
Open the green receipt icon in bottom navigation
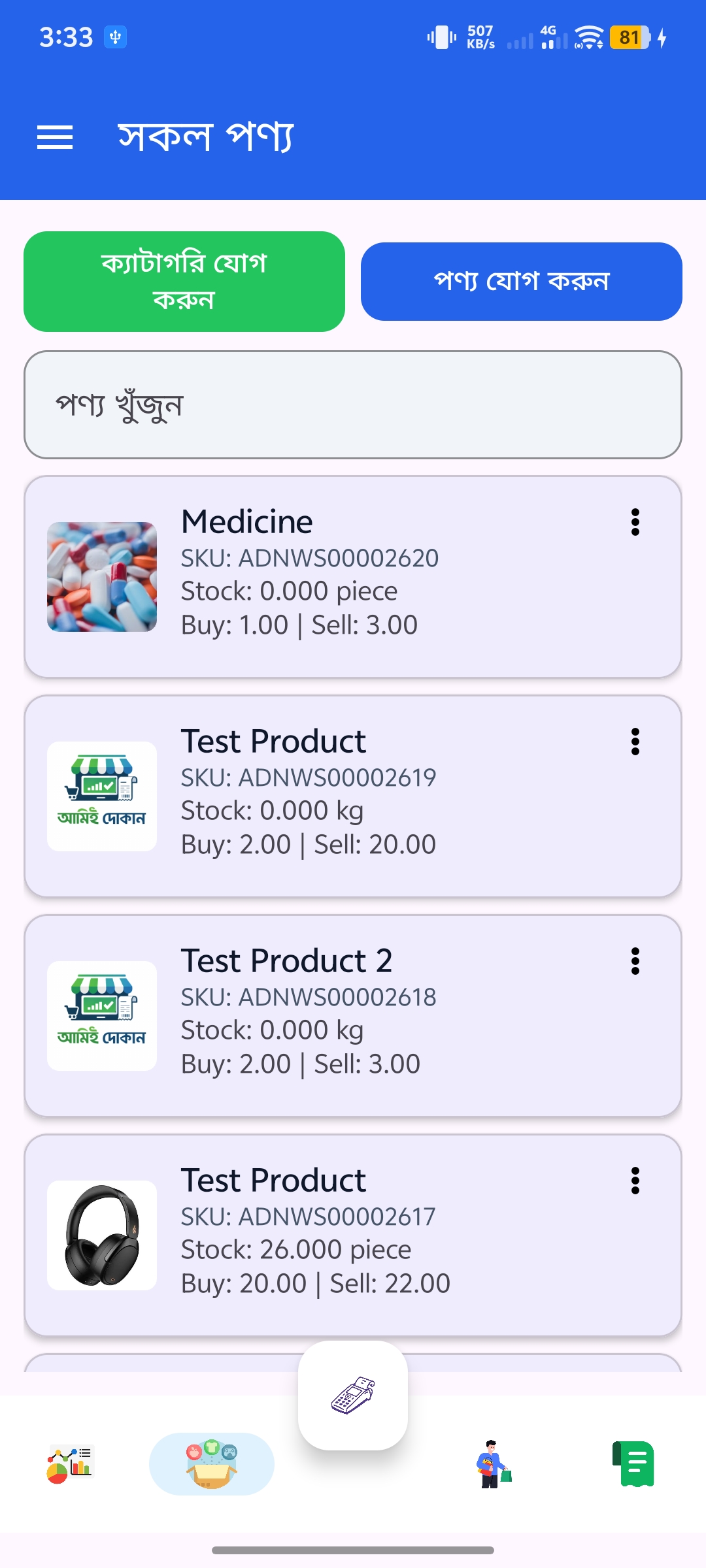point(635,1463)
